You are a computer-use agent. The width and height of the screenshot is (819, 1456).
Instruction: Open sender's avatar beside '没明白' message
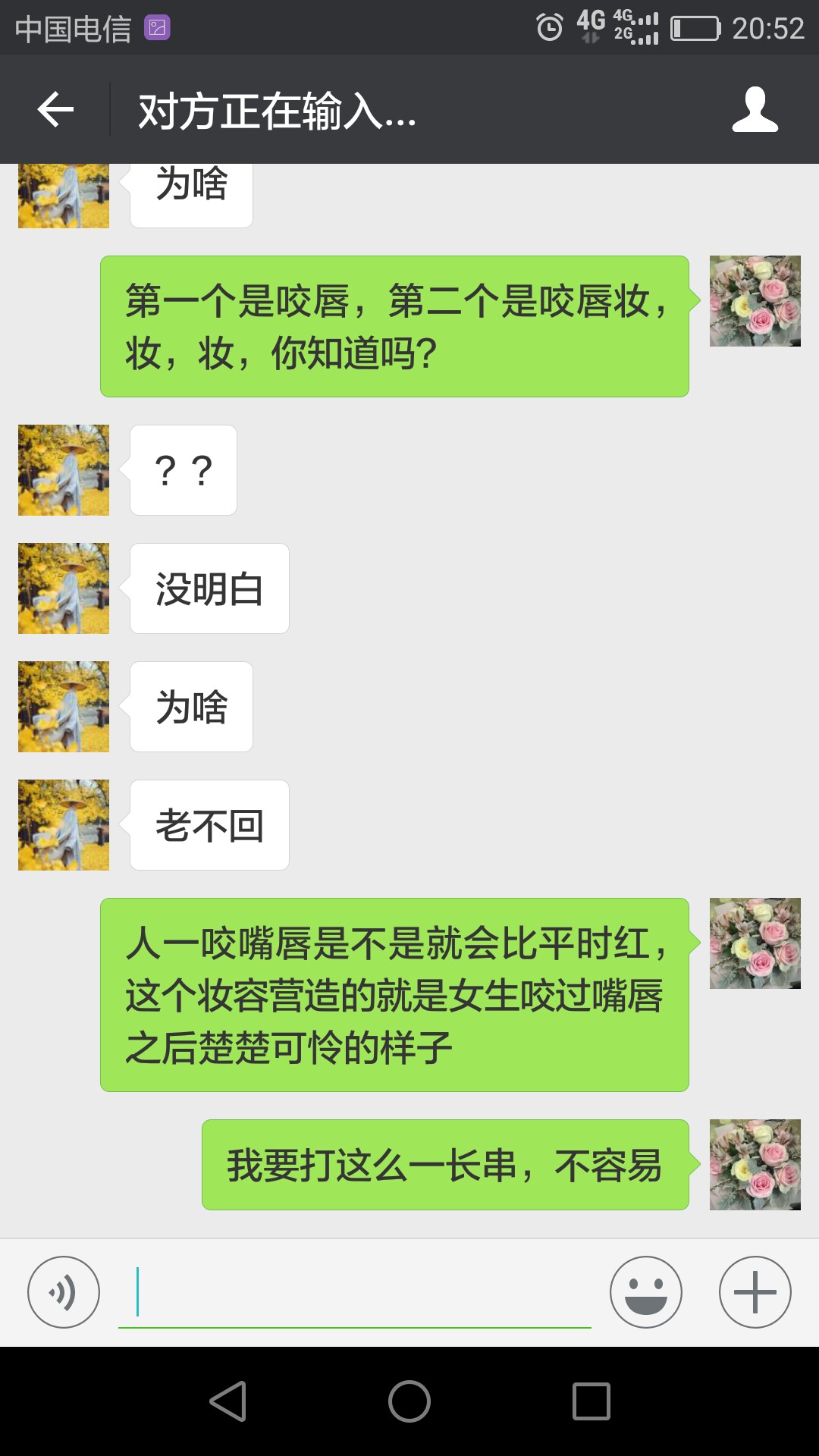point(64,588)
